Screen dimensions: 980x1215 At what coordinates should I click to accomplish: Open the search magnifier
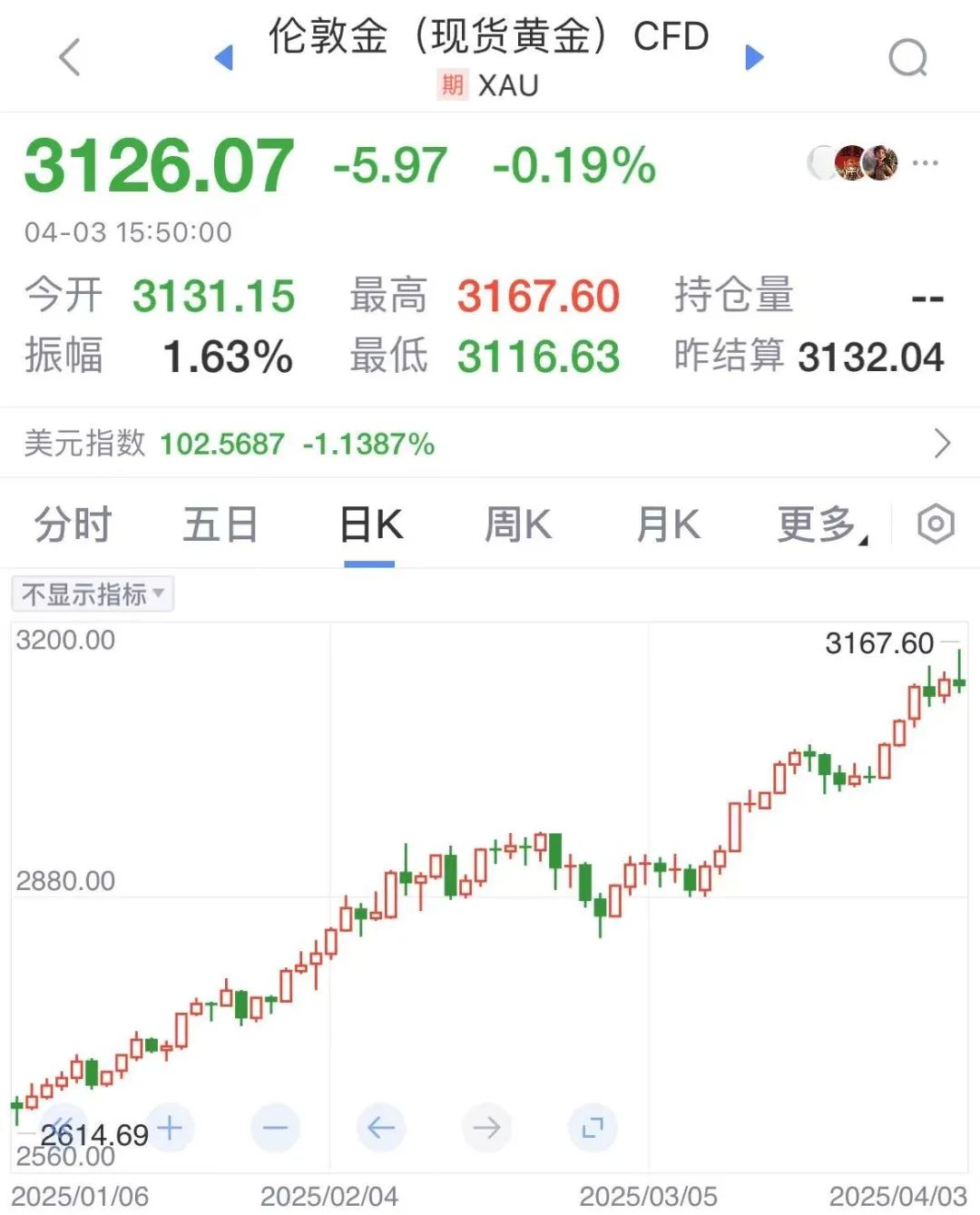[x=907, y=59]
